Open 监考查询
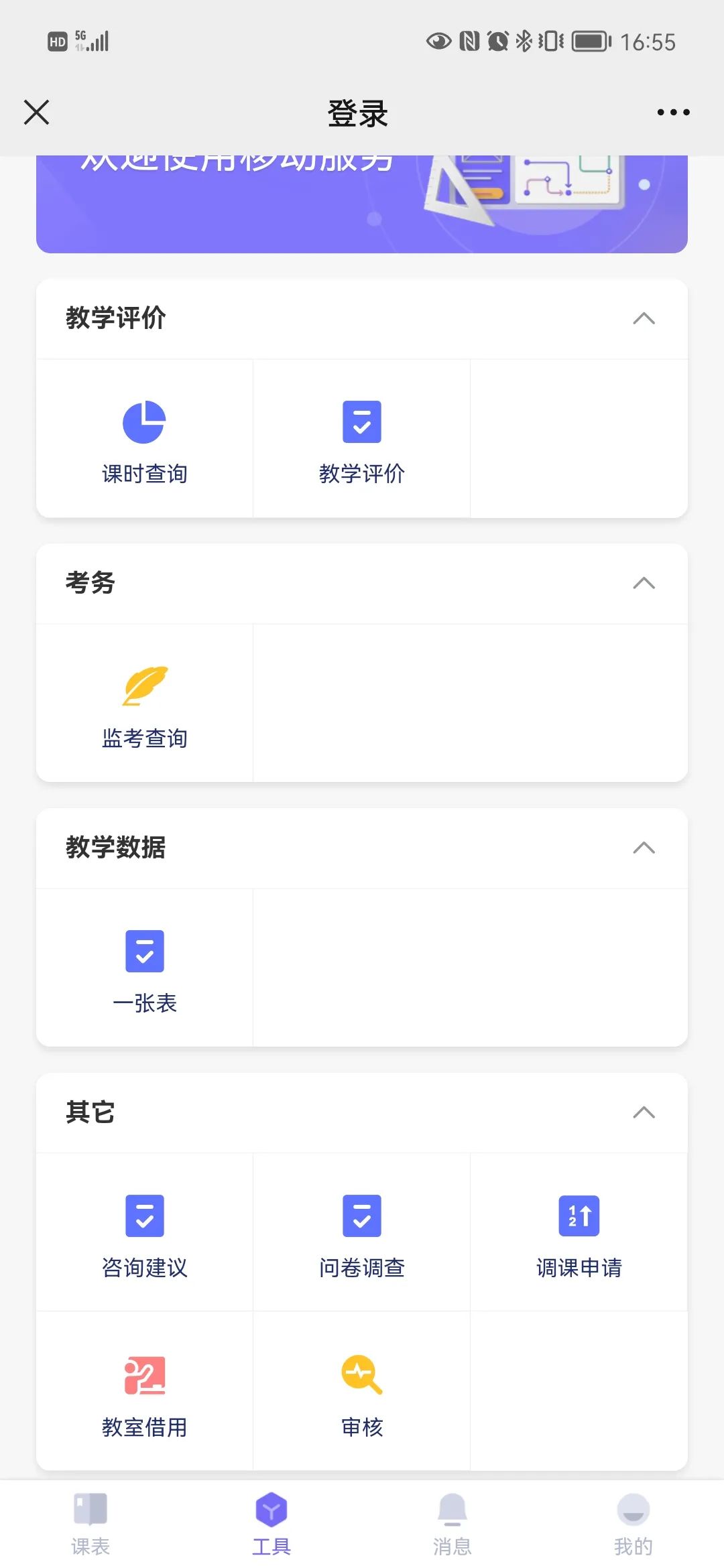 coord(144,704)
